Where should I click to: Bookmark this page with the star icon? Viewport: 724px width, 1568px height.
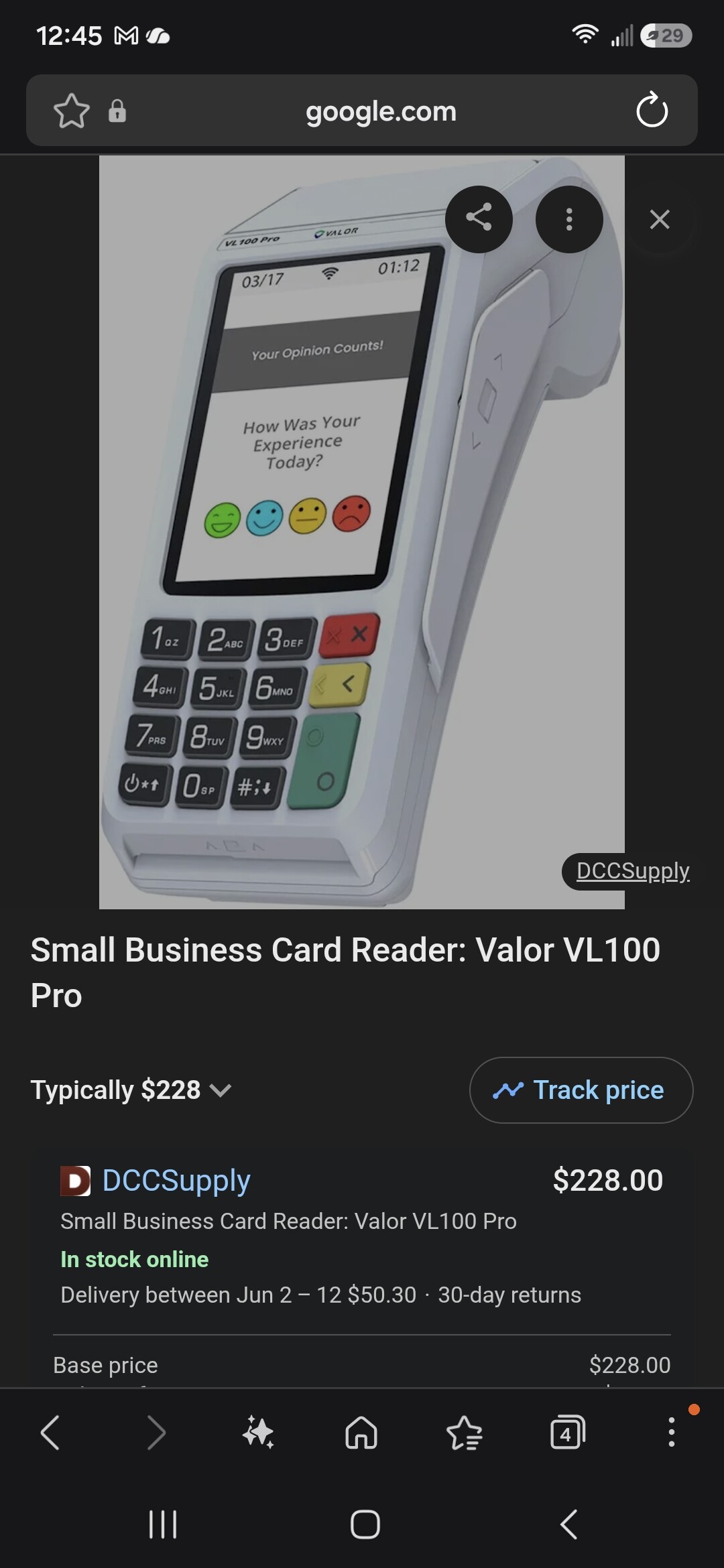click(x=71, y=111)
